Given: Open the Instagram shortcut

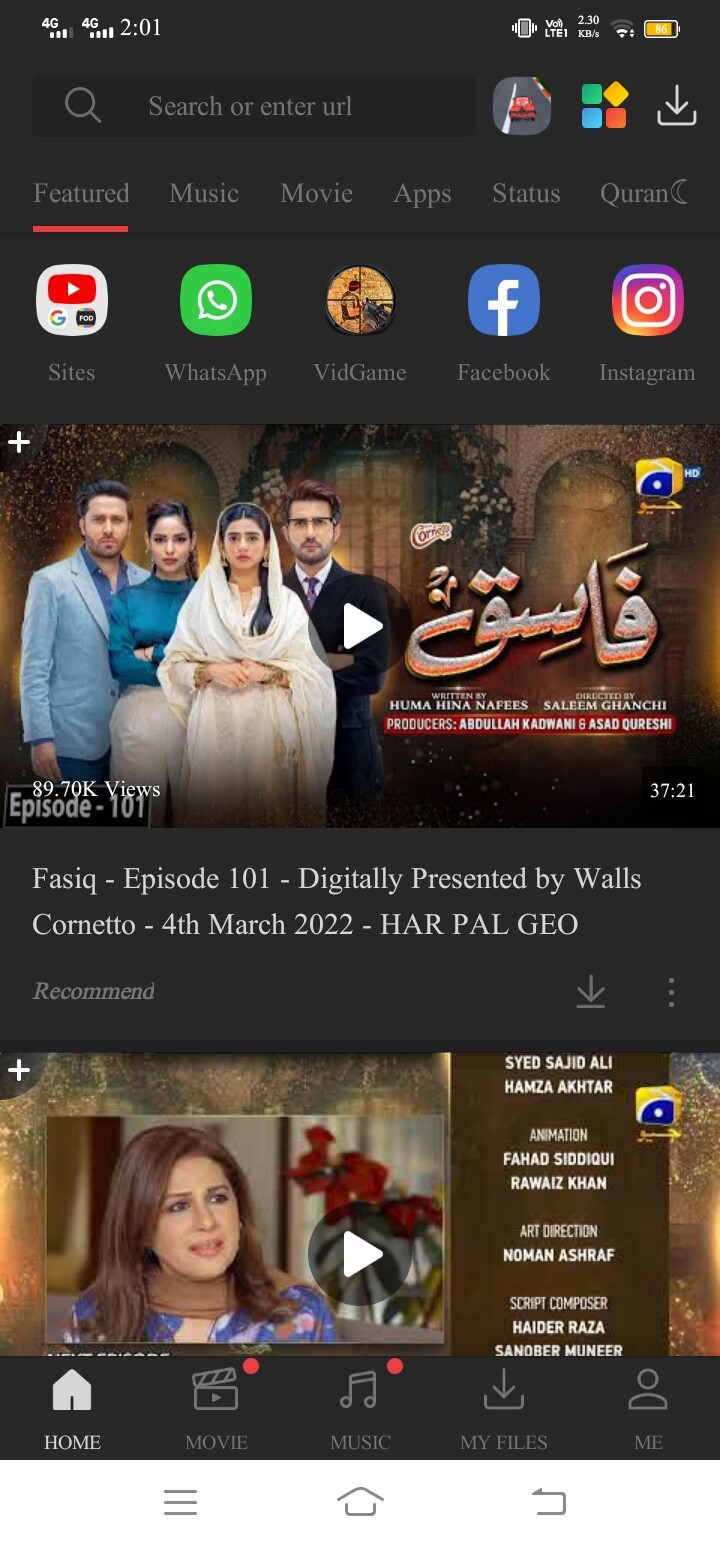Looking at the screenshot, I should pos(647,301).
